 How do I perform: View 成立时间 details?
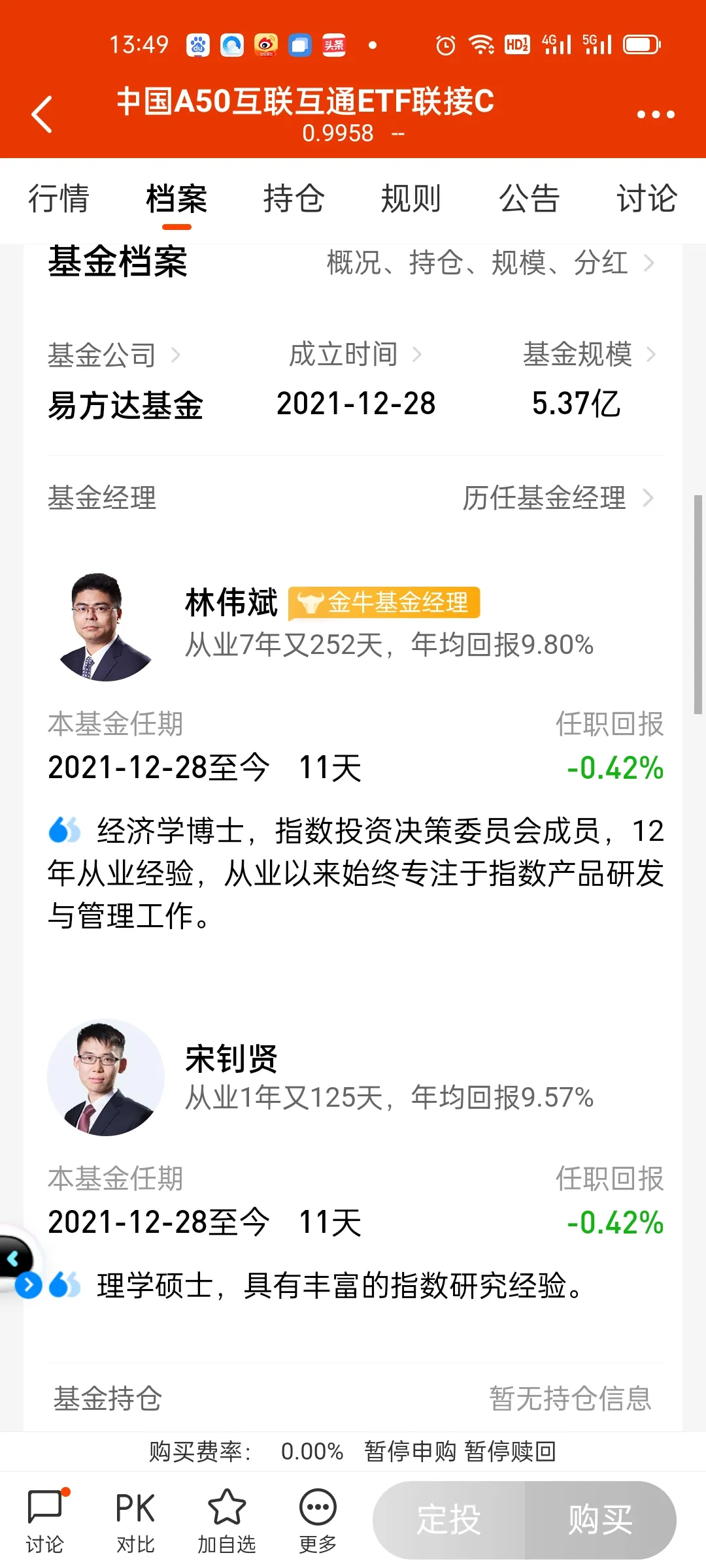pos(355,355)
